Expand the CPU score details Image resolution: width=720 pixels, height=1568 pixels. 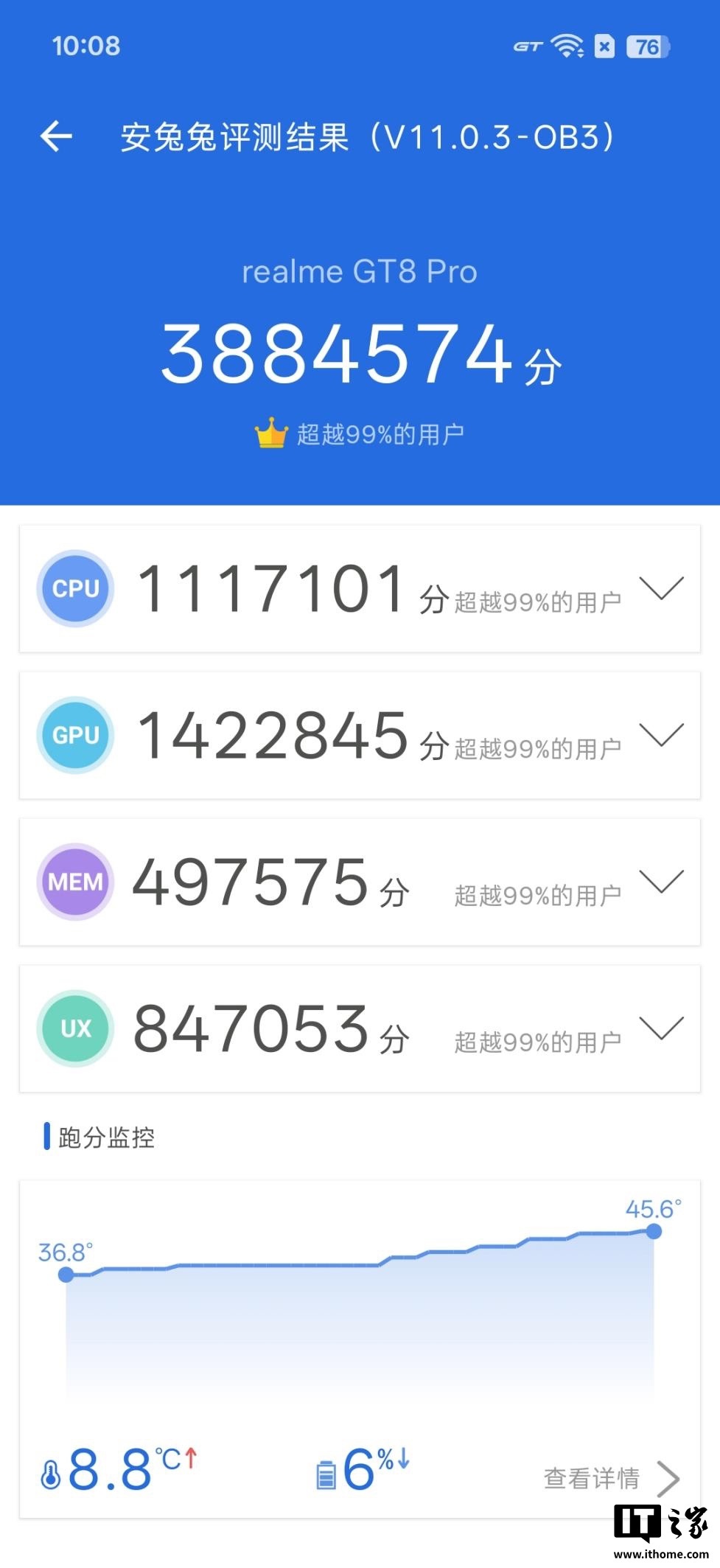point(661,588)
